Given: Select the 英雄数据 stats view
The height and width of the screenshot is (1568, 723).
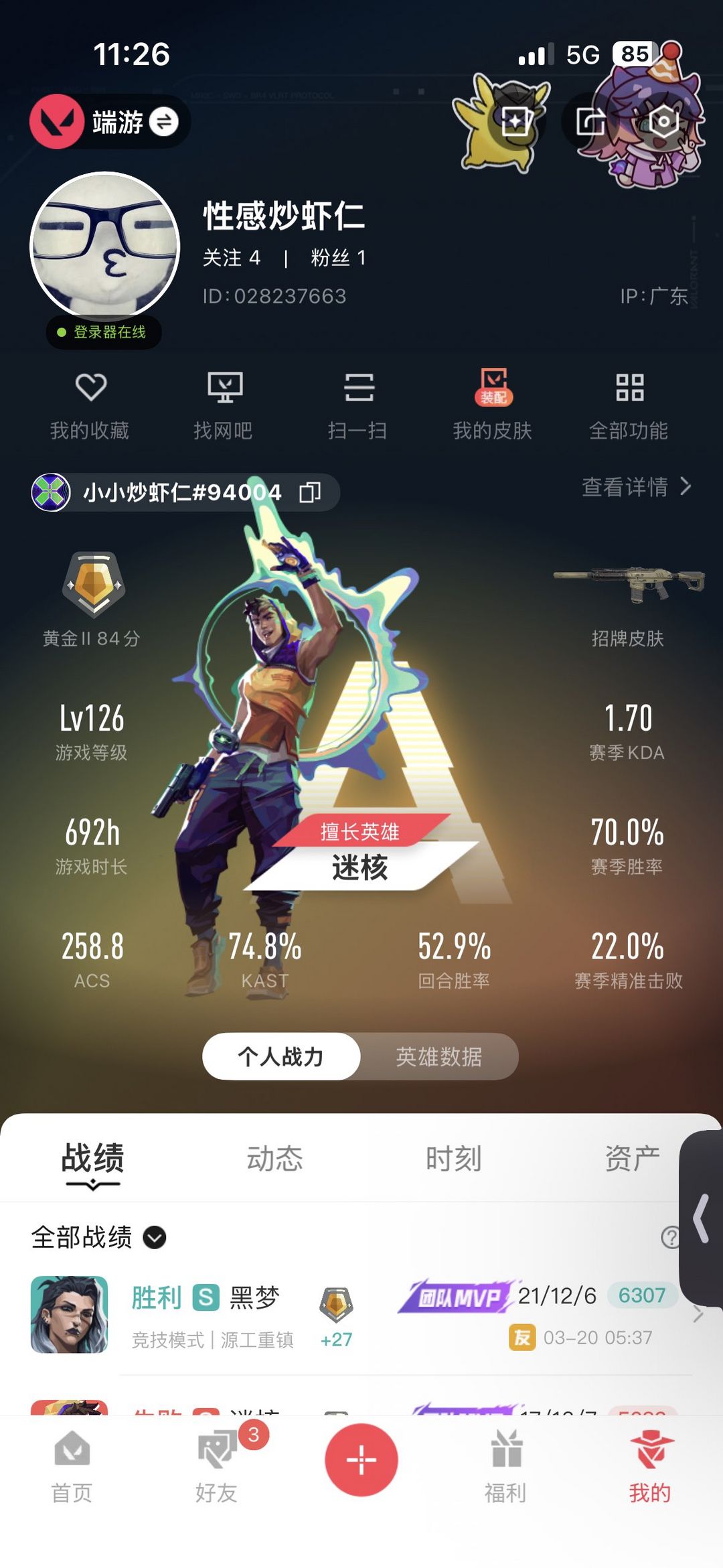Looking at the screenshot, I should pyautogui.click(x=438, y=1056).
